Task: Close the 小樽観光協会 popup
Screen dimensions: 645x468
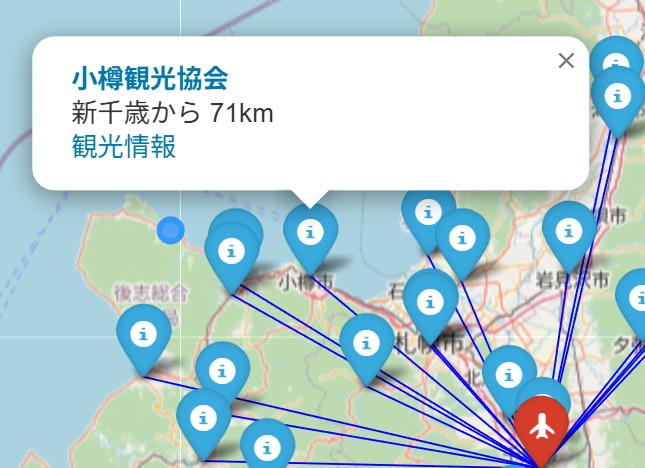Action: (566, 61)
